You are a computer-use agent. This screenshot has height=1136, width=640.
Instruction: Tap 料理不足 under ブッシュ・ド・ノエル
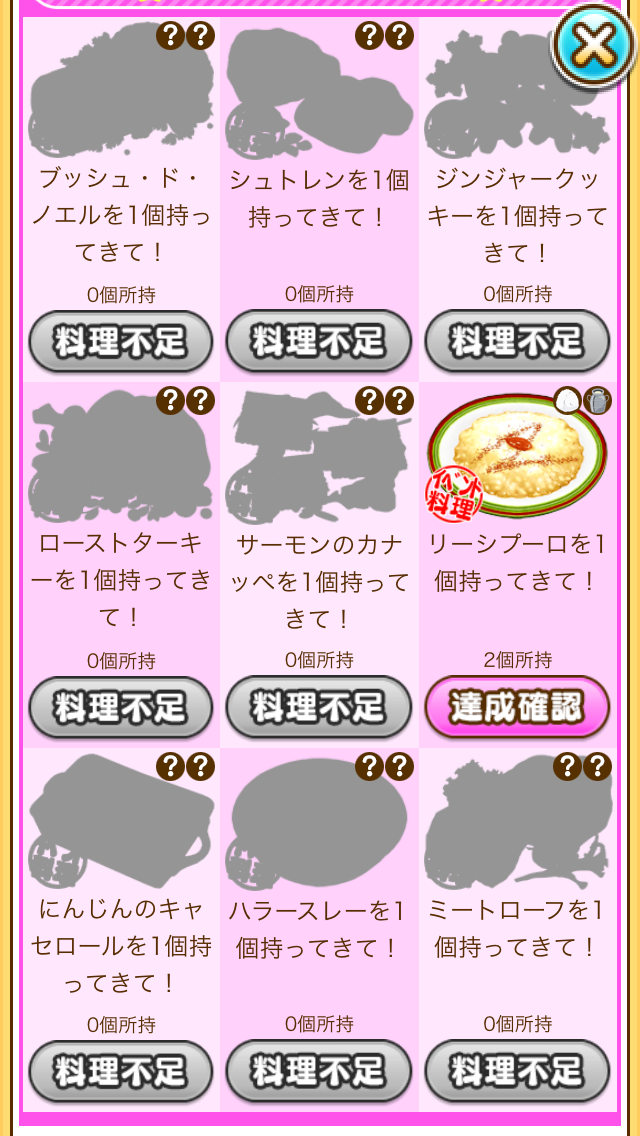120,341
